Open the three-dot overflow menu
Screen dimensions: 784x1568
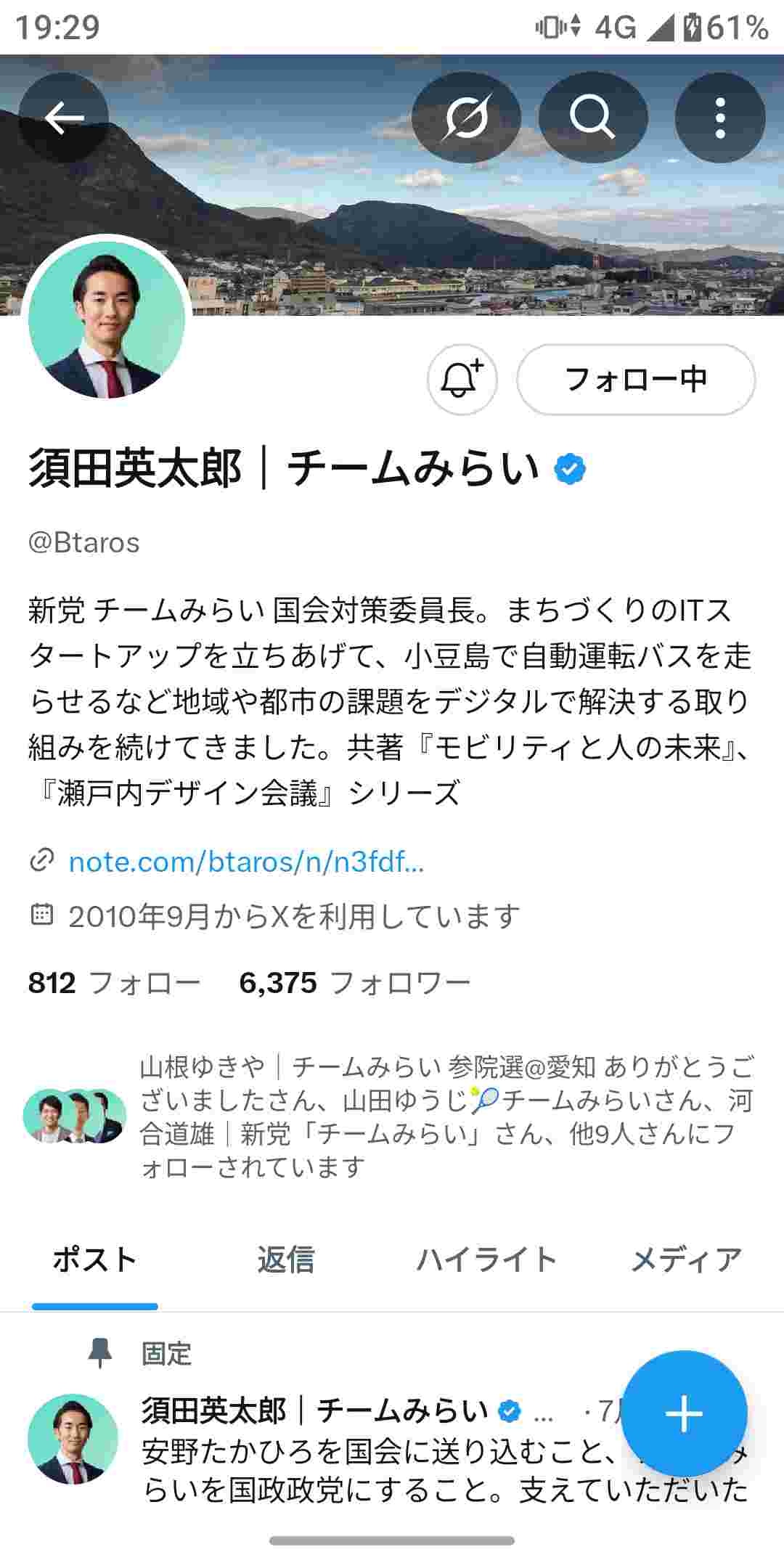(x=719, y=118)
